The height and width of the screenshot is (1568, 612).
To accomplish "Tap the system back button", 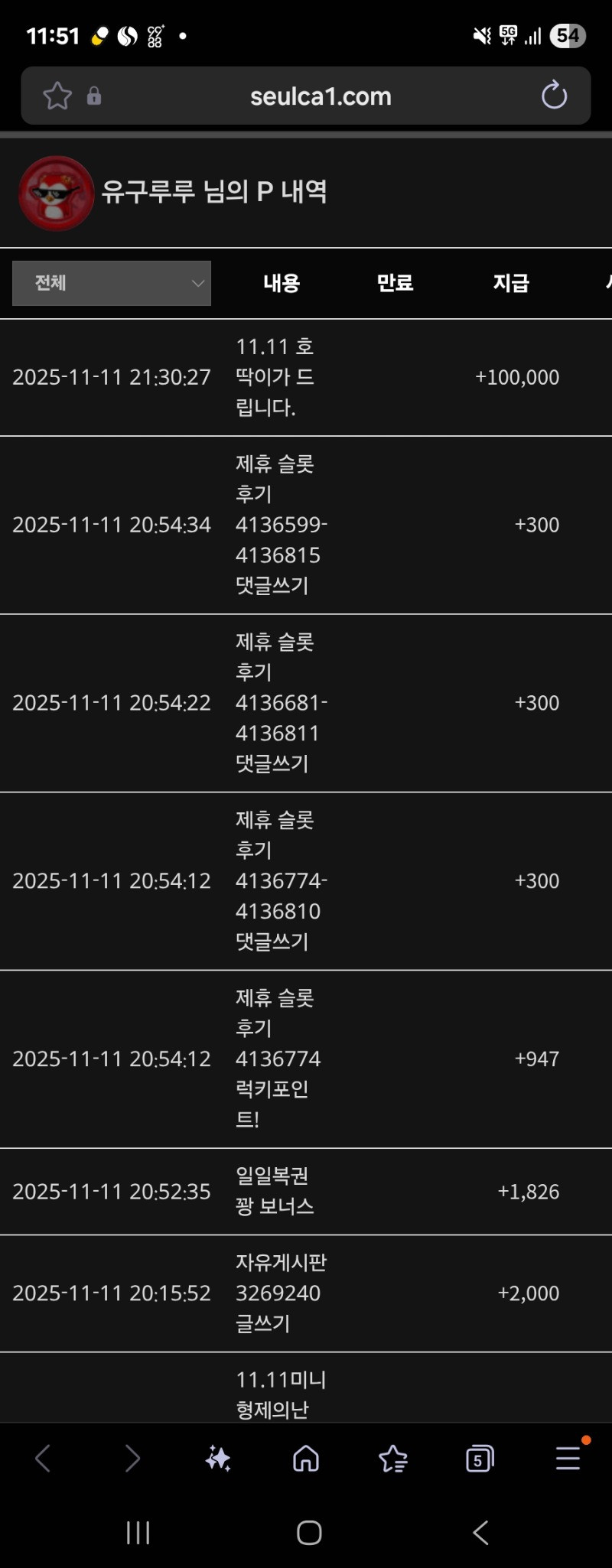I will coord(480,1532).
